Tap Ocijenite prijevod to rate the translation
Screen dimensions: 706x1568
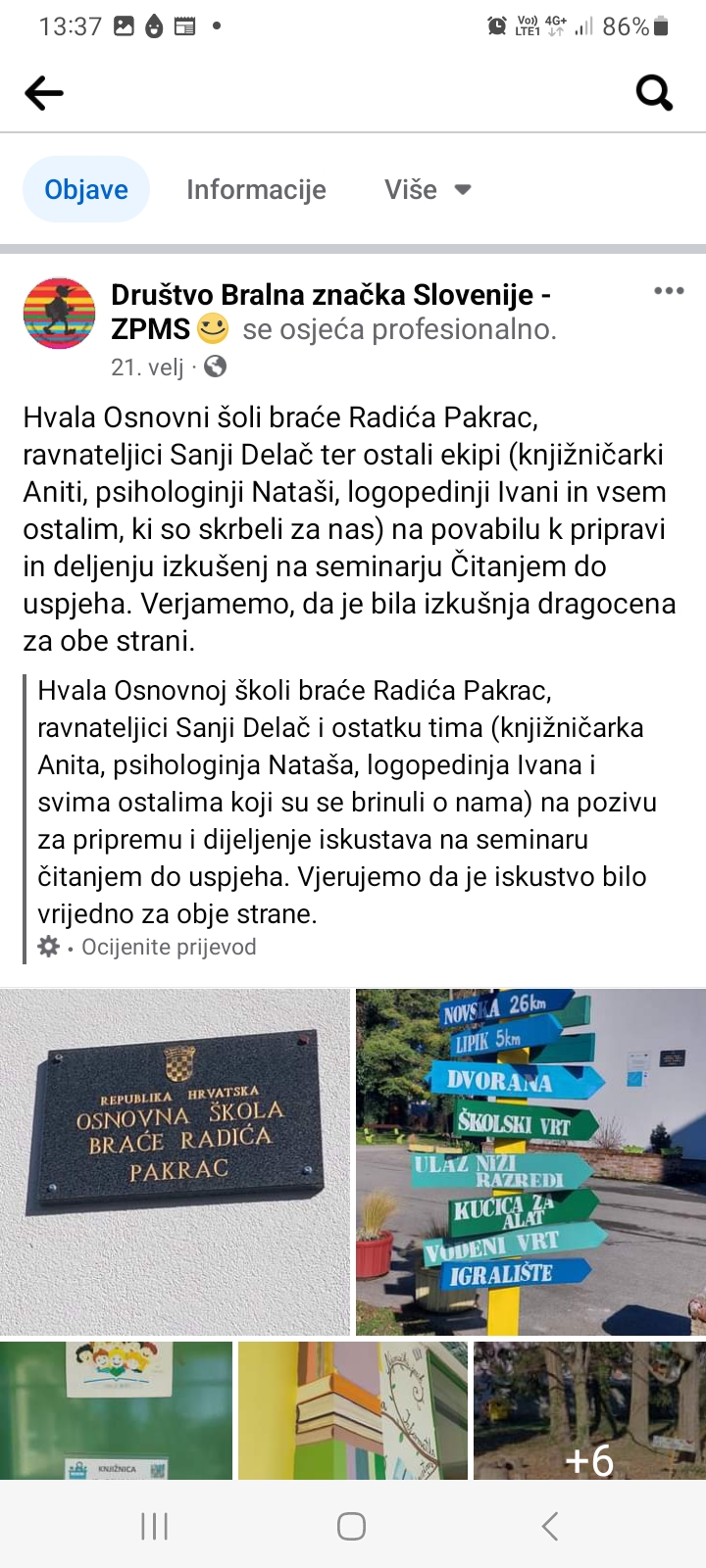169,947
